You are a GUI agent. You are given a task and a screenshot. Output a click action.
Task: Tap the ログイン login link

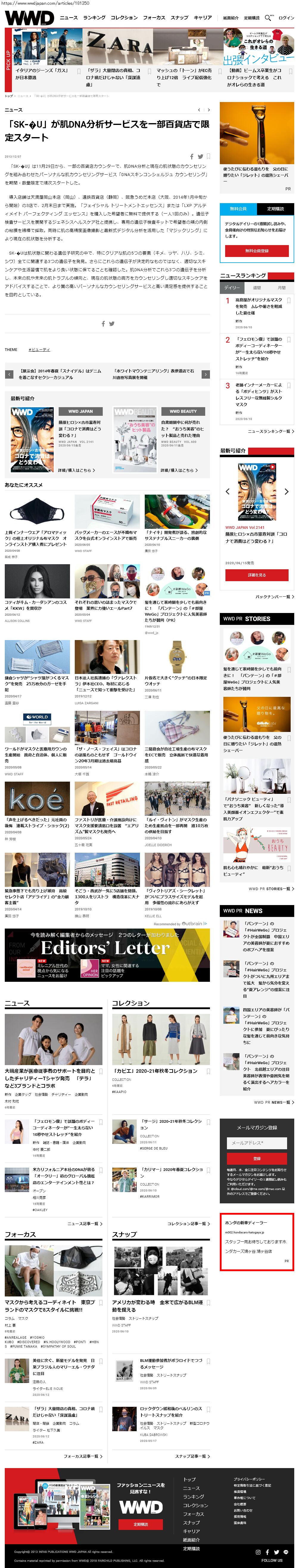[x=286, y=18]
